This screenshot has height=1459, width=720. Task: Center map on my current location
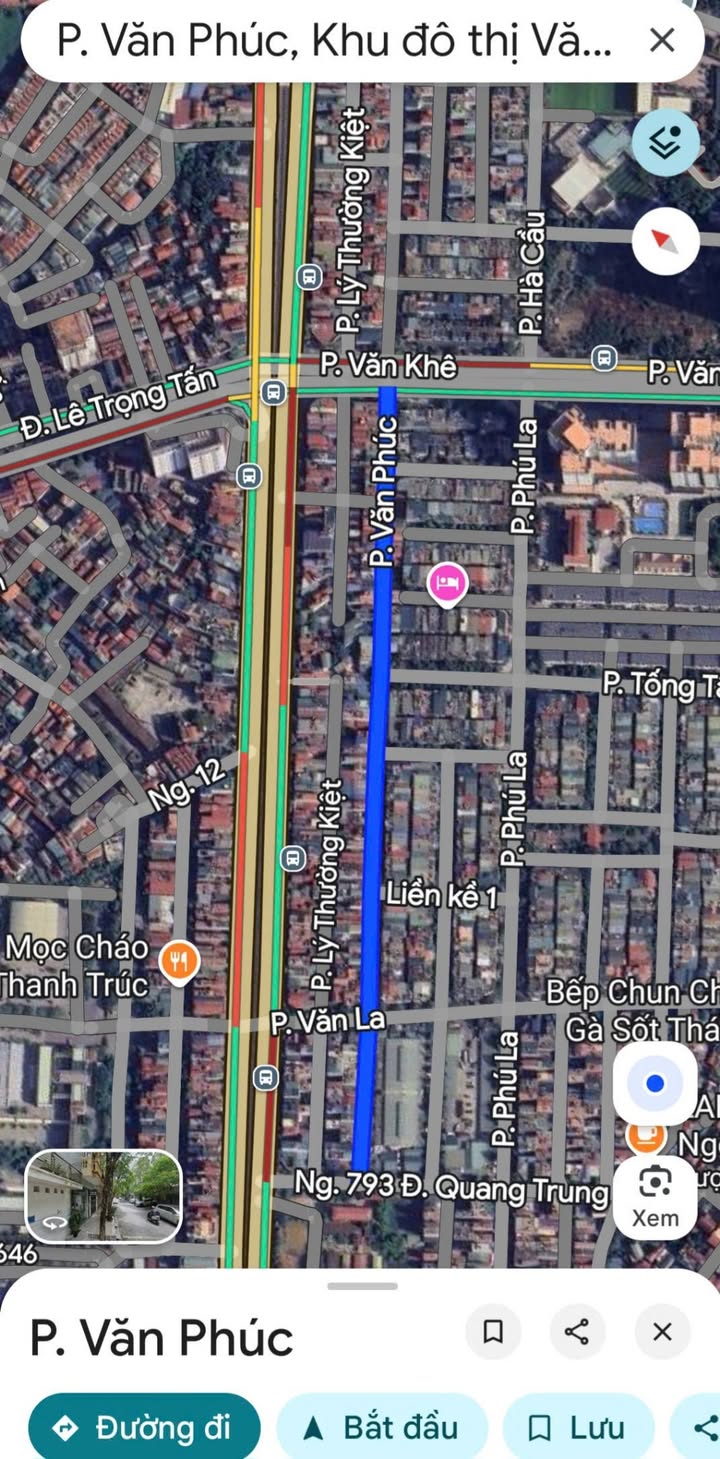pos(655,1083)
